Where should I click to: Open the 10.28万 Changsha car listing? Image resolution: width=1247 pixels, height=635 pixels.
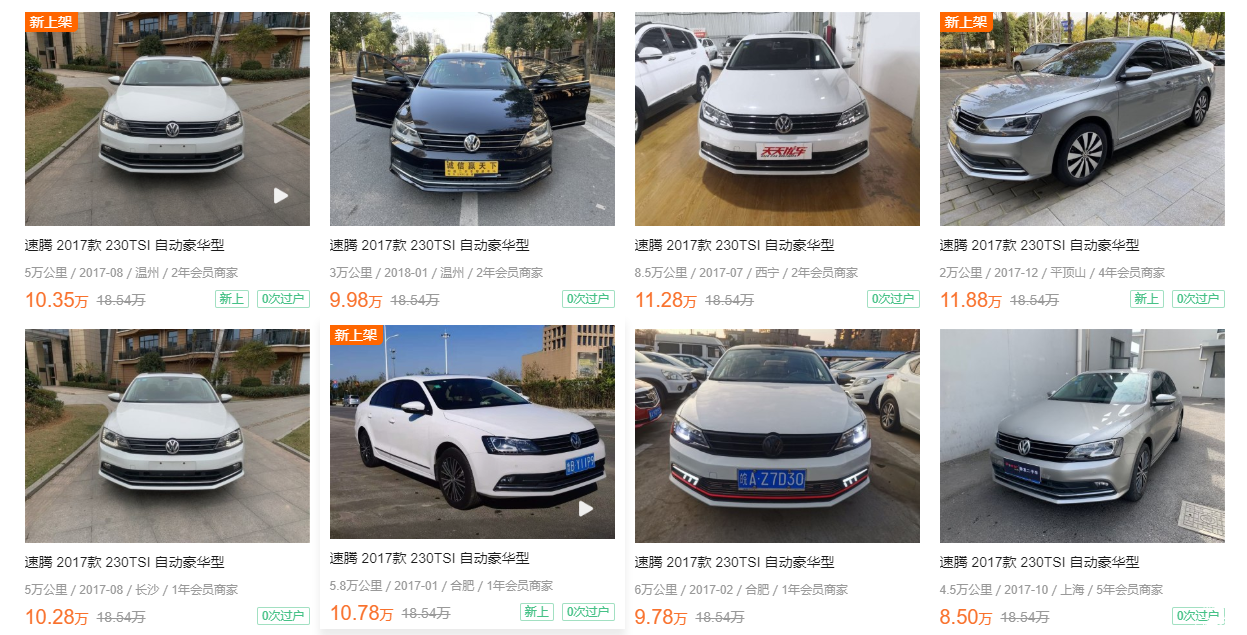tap(167, 436)
